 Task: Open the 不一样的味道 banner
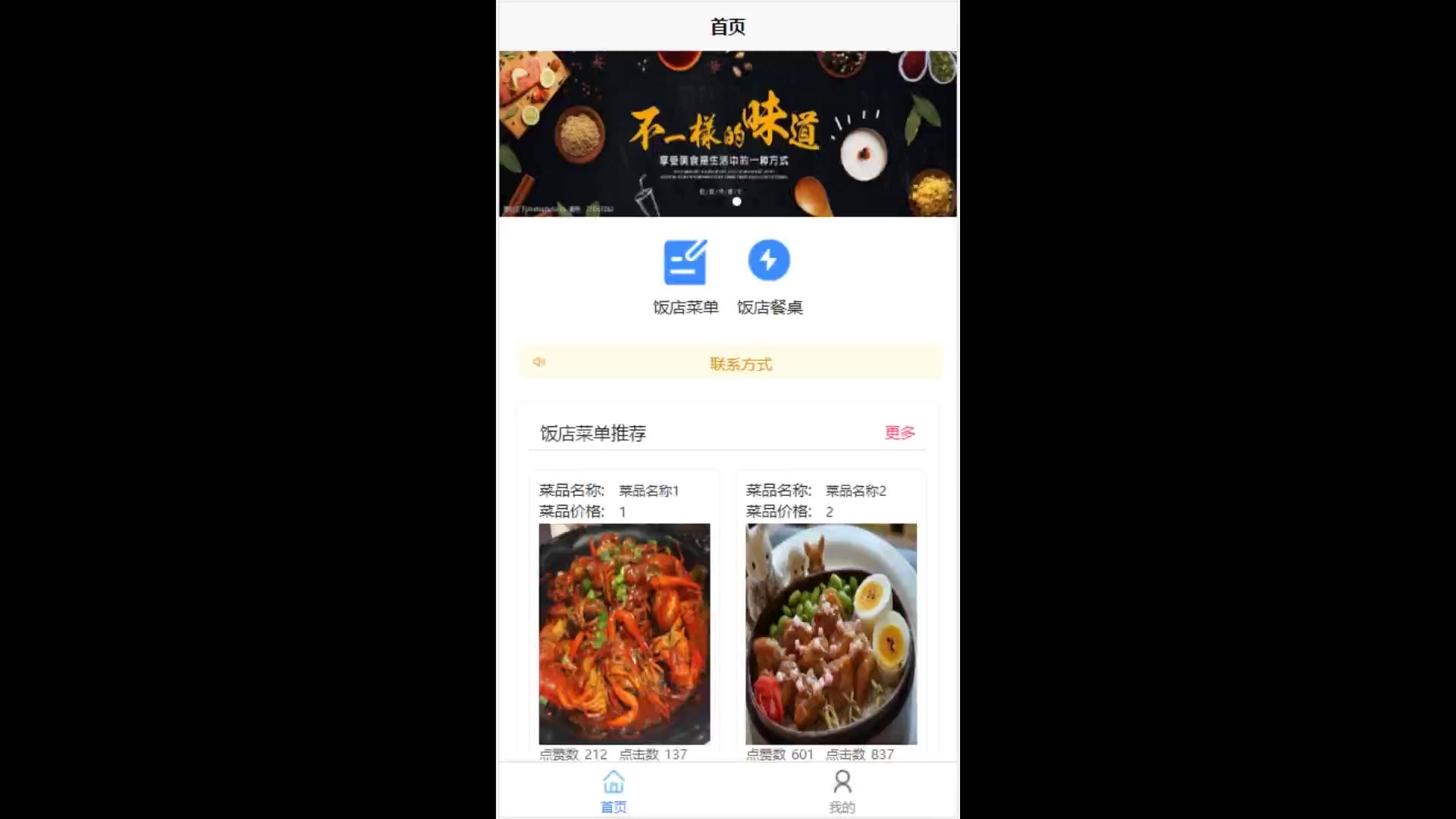click(x=728, y=133)
